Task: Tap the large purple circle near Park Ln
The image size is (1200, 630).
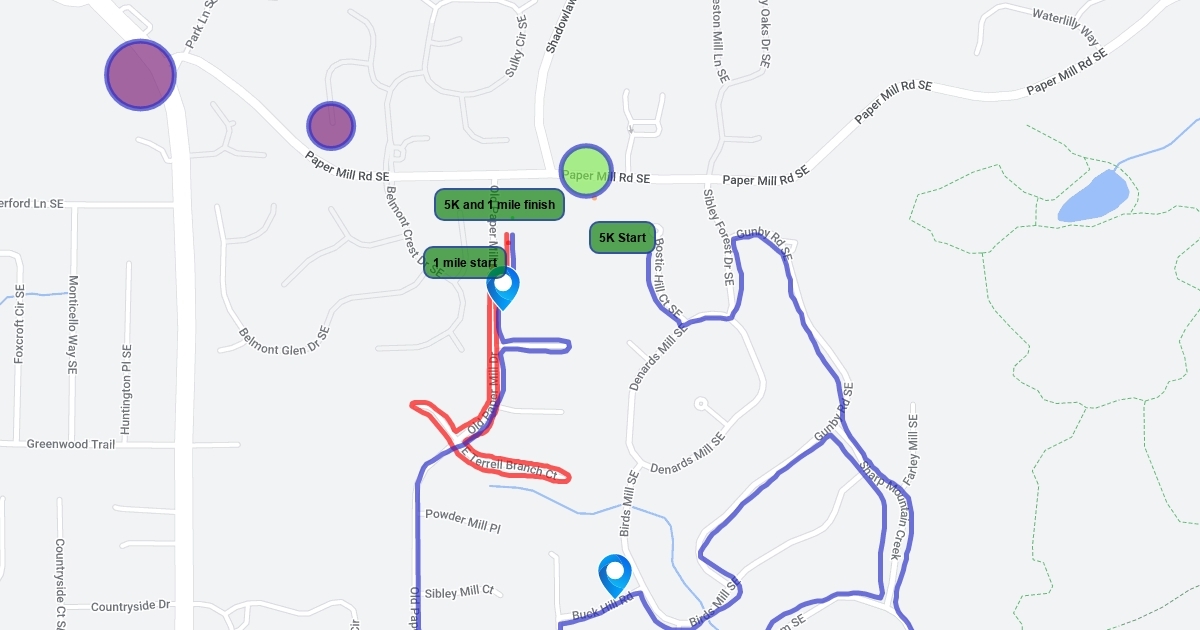Action: [141, 75]
